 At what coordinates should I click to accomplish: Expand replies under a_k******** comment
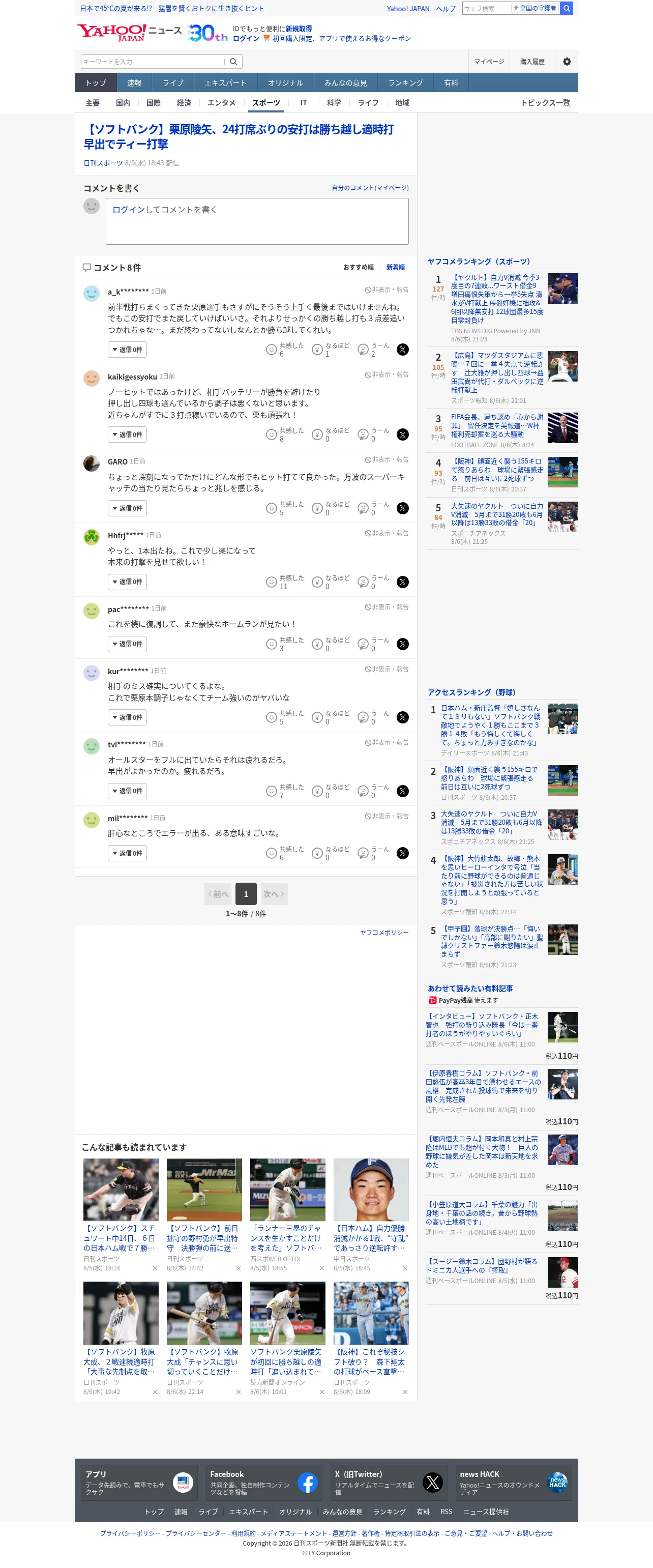click(127, 350)
